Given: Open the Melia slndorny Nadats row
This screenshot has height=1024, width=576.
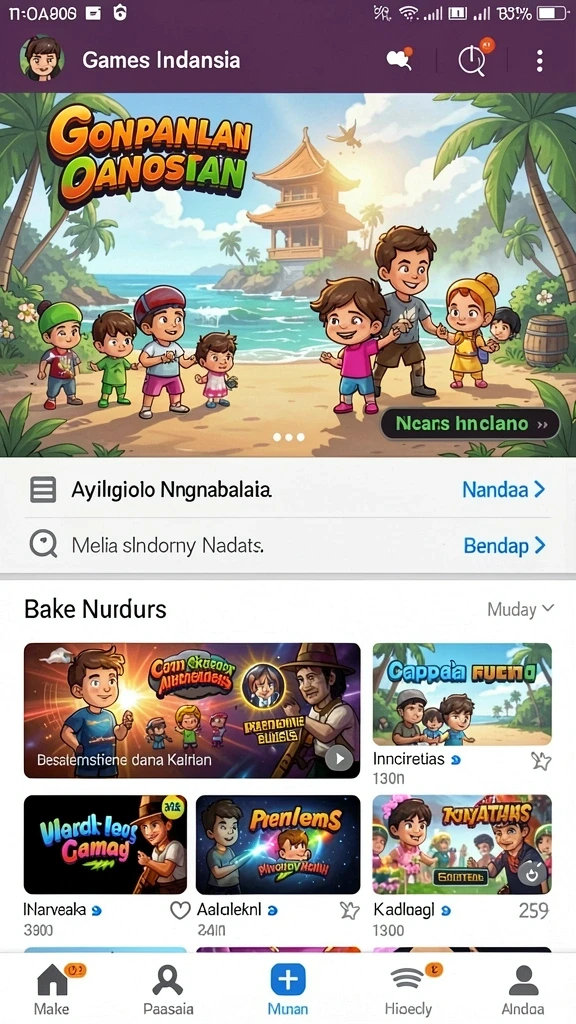Looking at the screenshot, I should tap(288, 545).
